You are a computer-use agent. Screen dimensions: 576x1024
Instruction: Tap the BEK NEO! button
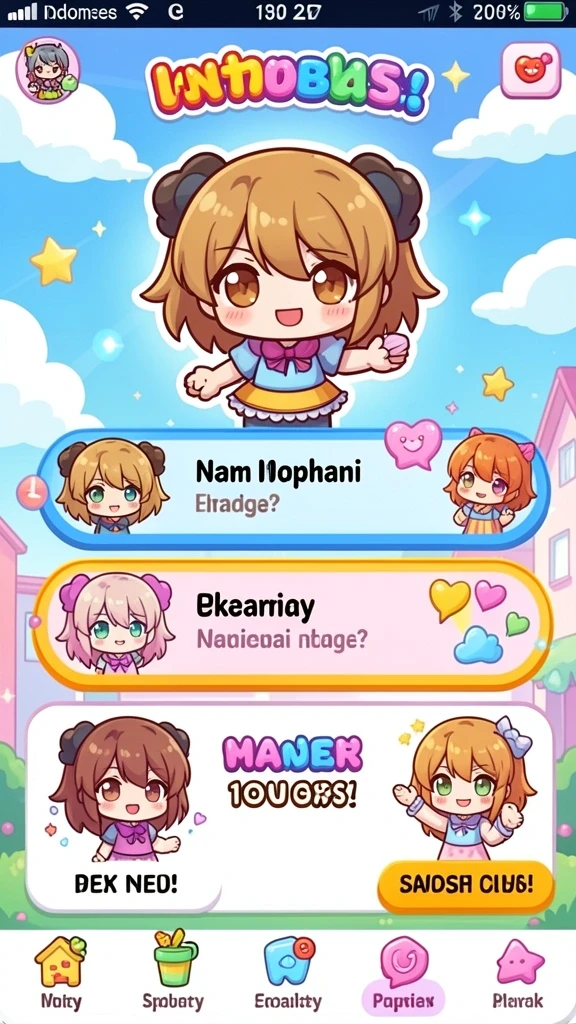click(125, 884)
